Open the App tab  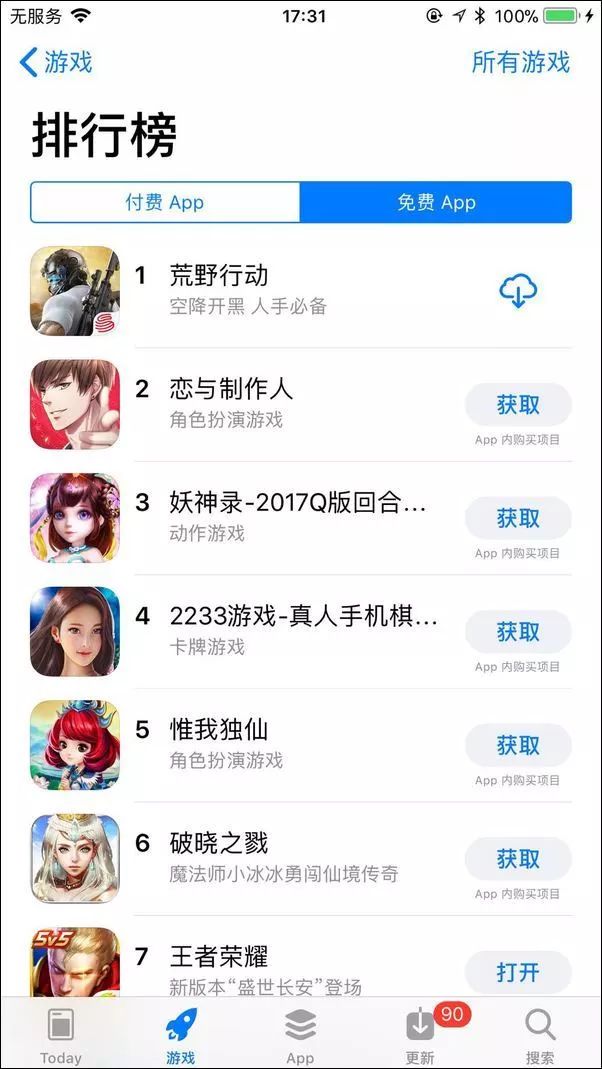[300, 1033]
